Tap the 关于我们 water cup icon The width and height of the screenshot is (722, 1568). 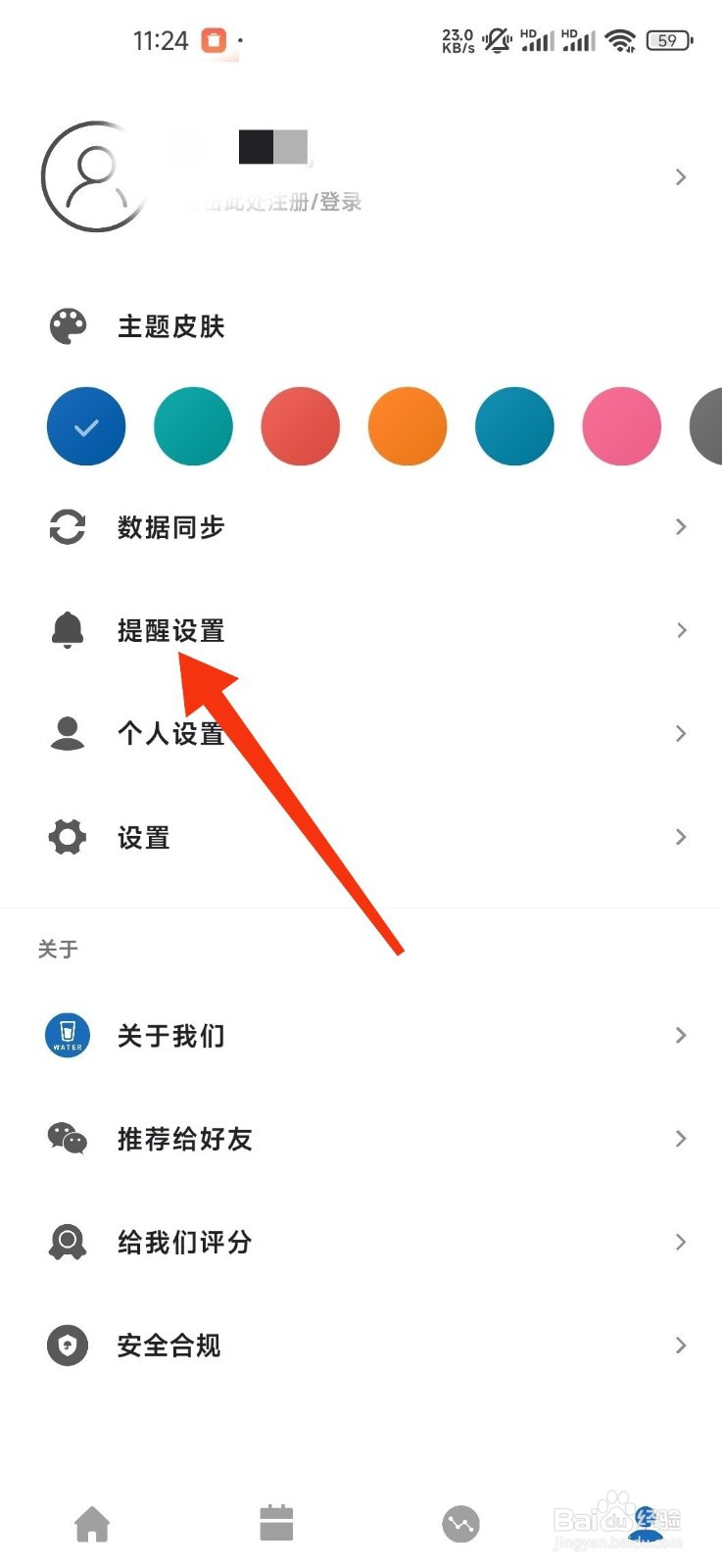pyautogui.click(x=67, y=1035)
